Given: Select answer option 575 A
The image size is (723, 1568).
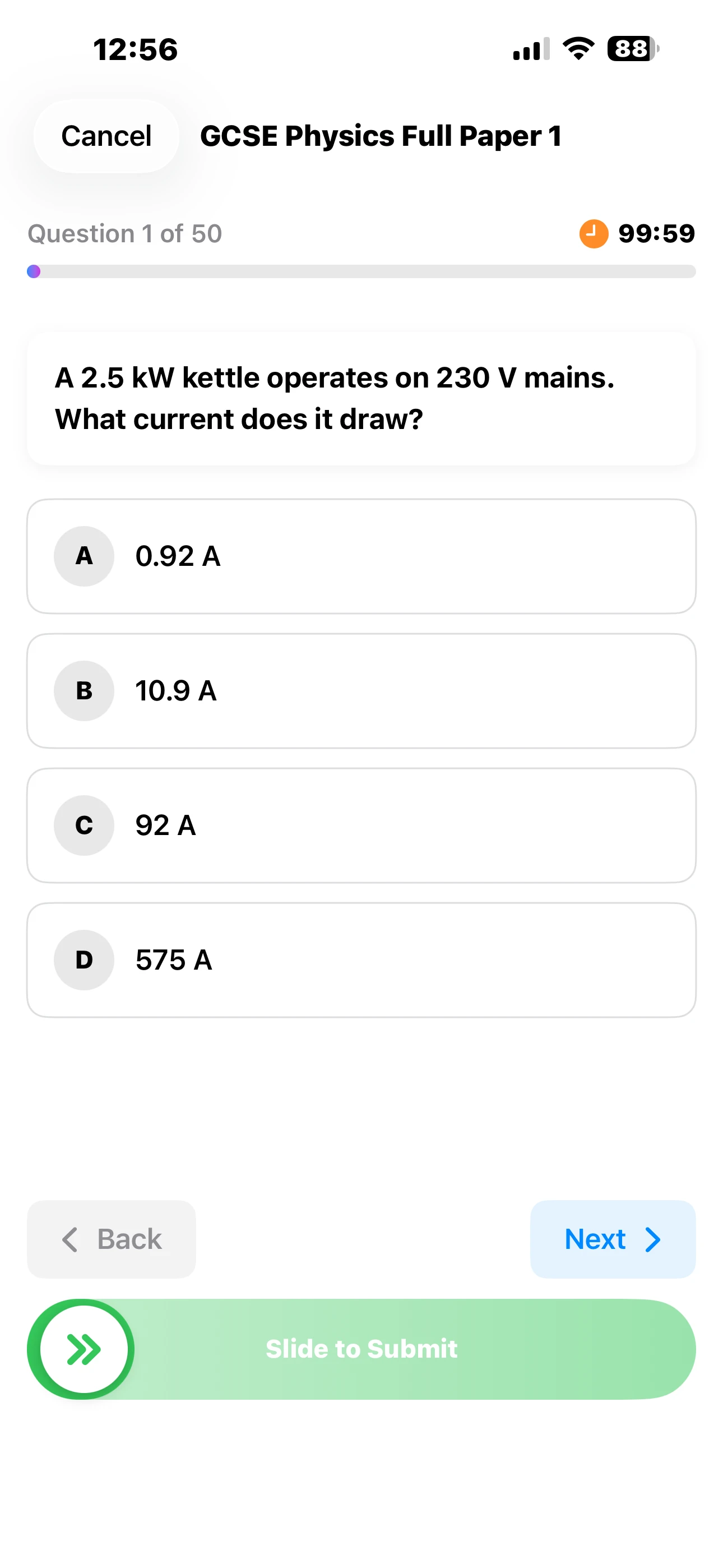Looking at the screenshot, I should (x=361, y=960).
